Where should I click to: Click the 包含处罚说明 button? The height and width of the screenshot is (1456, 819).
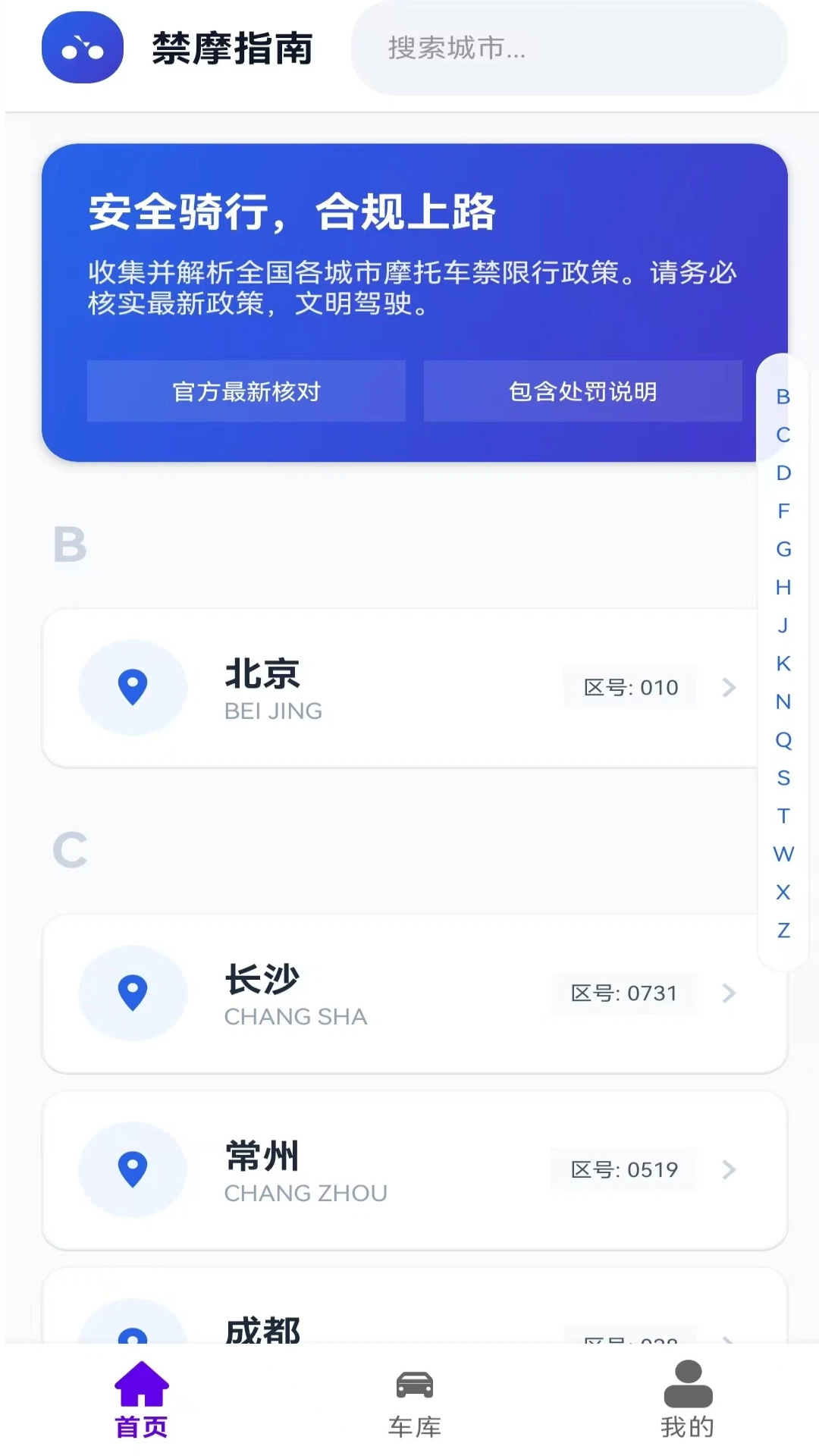pos(583,392)
